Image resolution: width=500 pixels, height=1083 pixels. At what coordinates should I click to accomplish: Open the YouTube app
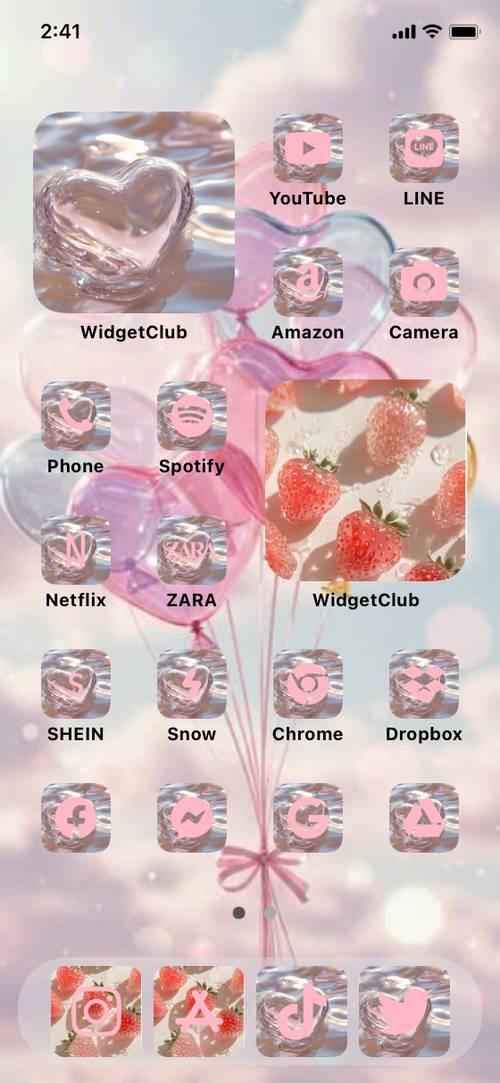coord(307,148)
